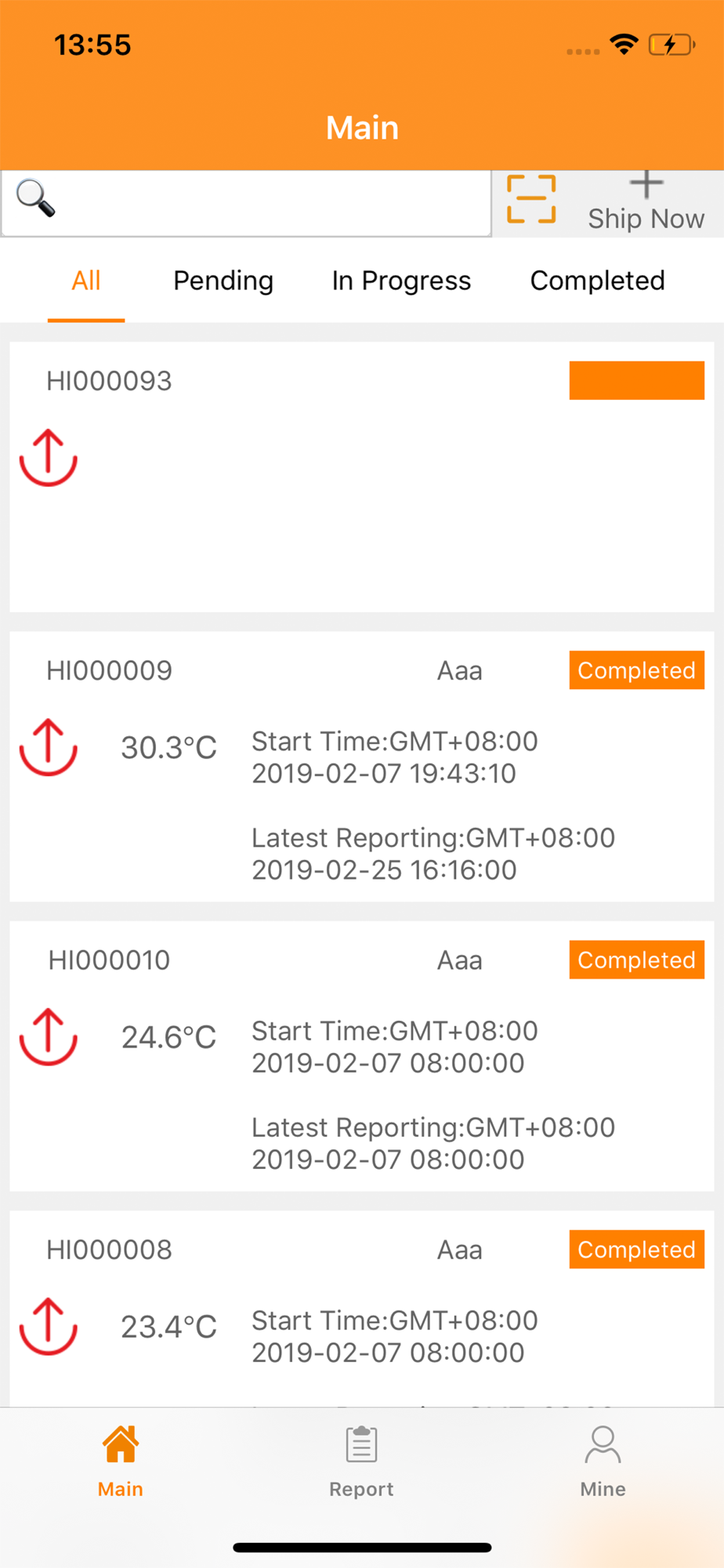724x1568 pixels.
Task: Show In Progress shipments
Action: pyautogui.click(x=401, y=281)
